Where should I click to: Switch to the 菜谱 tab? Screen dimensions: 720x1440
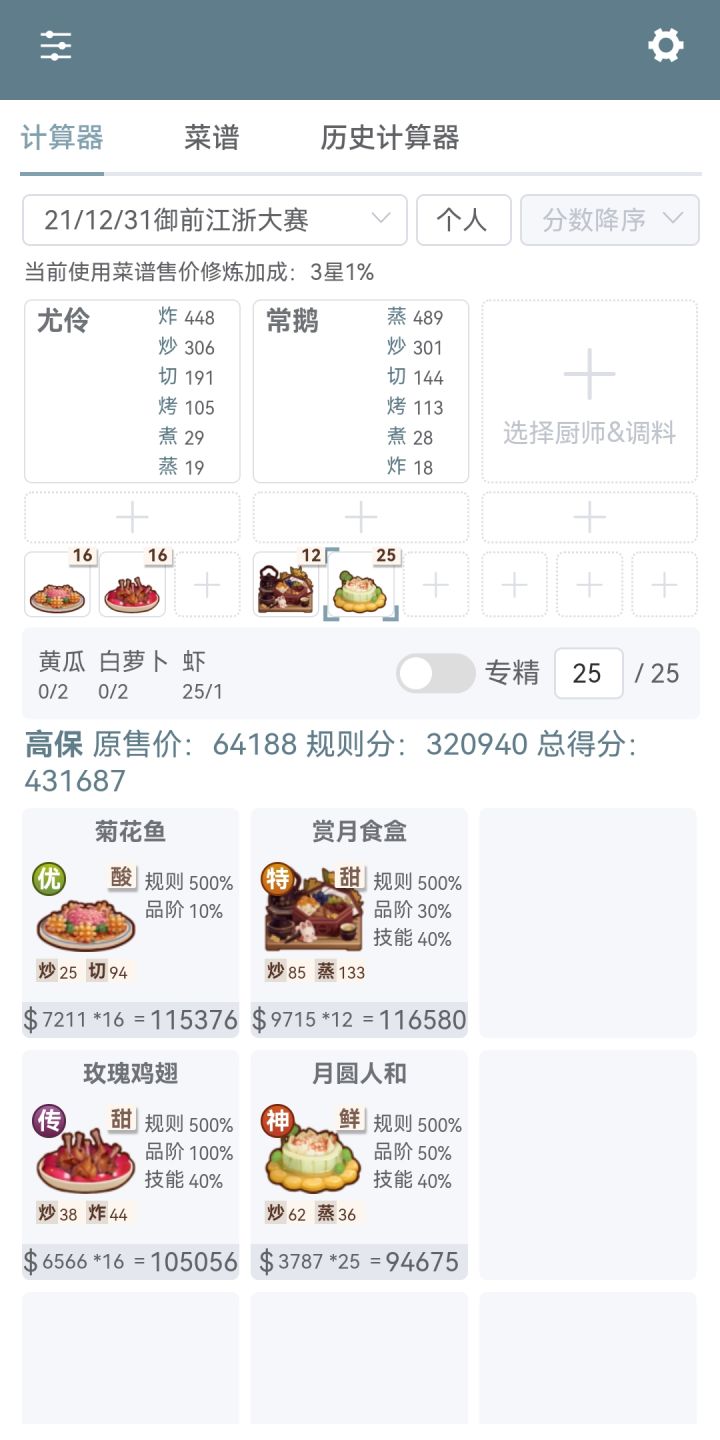pos(212,138)
